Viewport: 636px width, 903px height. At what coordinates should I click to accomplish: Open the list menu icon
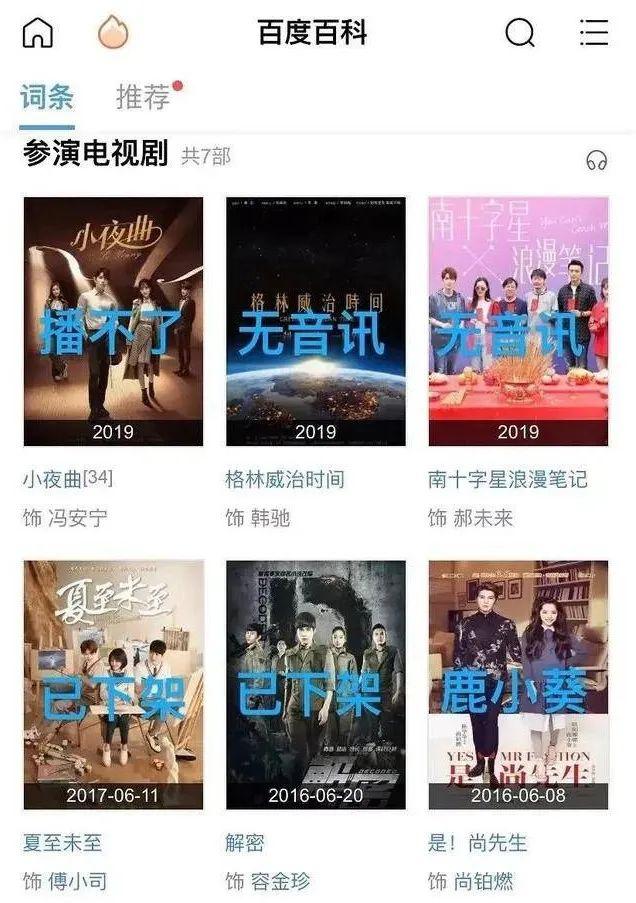pos(594,33)
